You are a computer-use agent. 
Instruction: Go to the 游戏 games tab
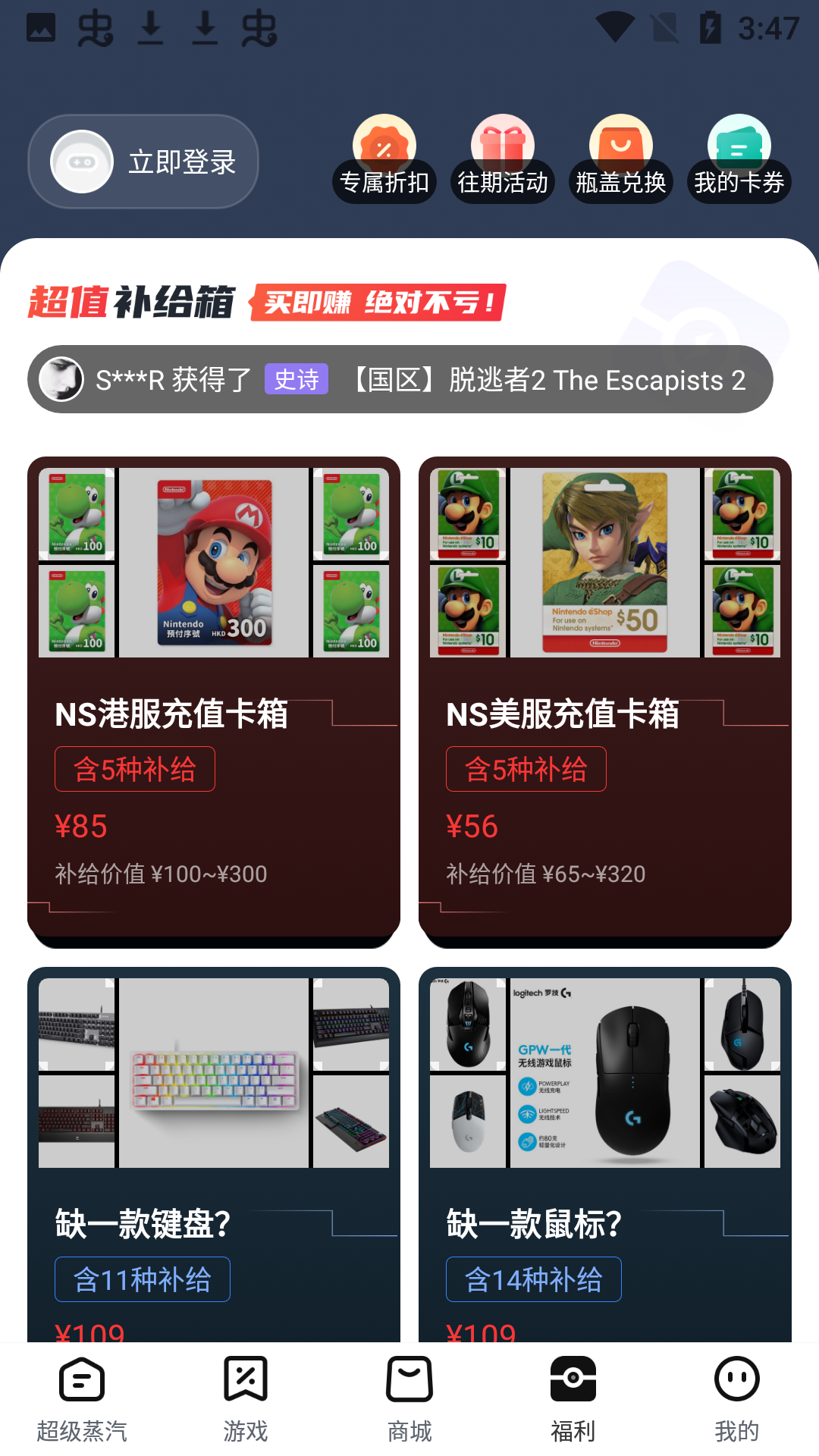pos(246,1399)
